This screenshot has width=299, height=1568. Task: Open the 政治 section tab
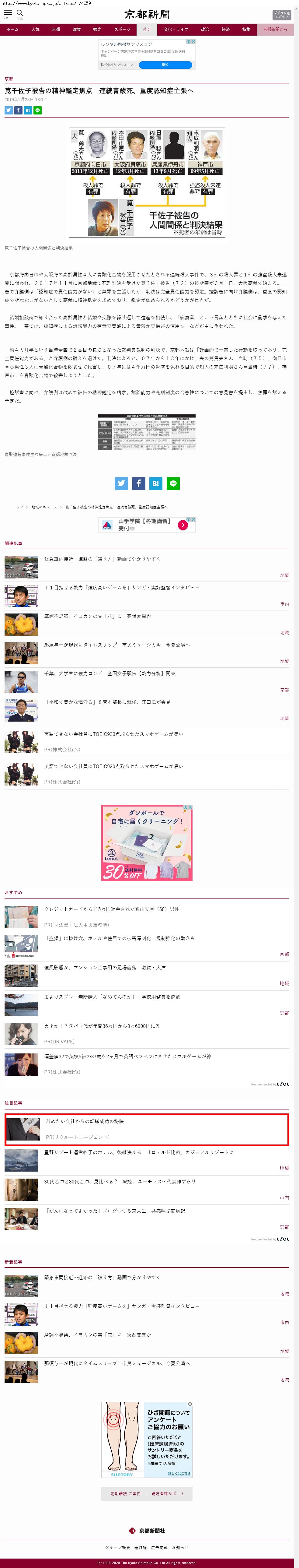pos(205,29)
